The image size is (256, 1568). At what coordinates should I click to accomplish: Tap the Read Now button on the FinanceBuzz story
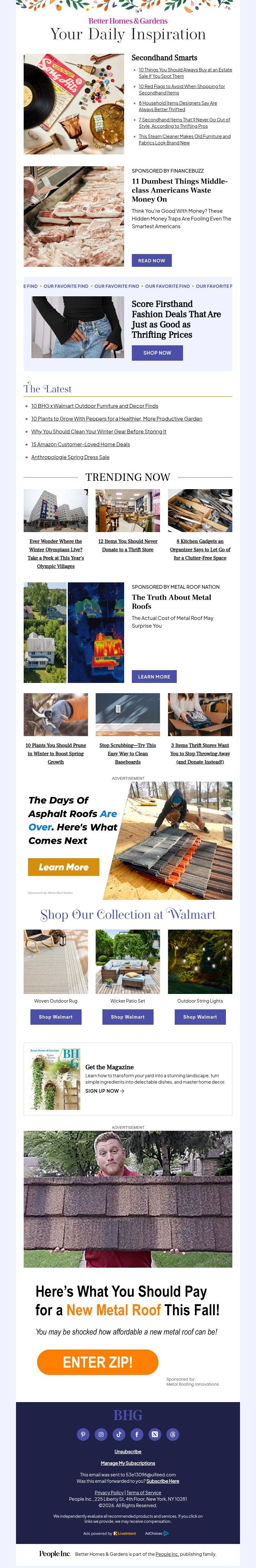click(151, 260)
